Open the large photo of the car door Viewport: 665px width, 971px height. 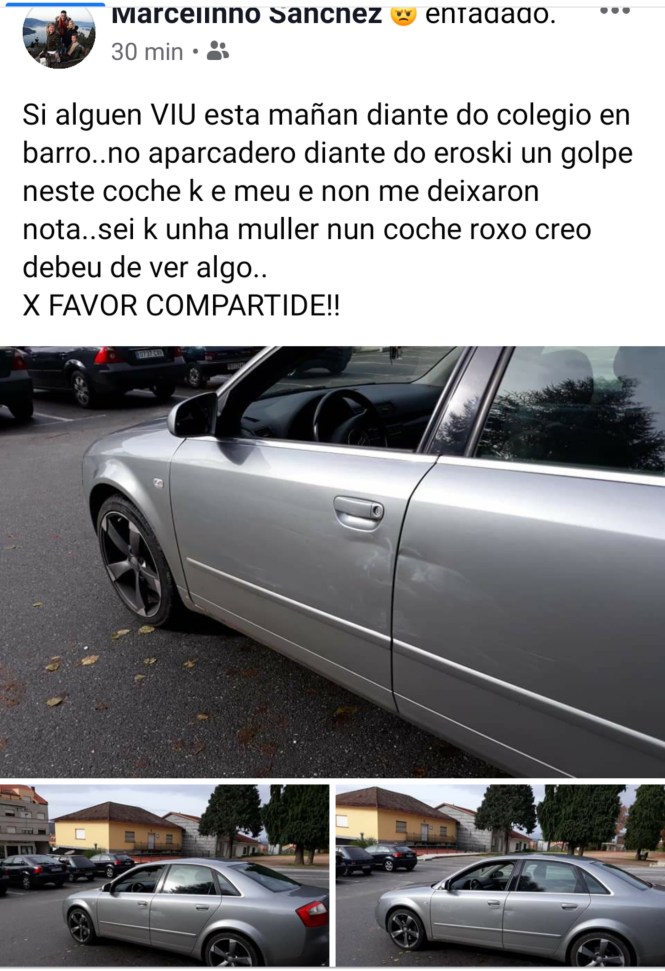[x=332, y=561]
